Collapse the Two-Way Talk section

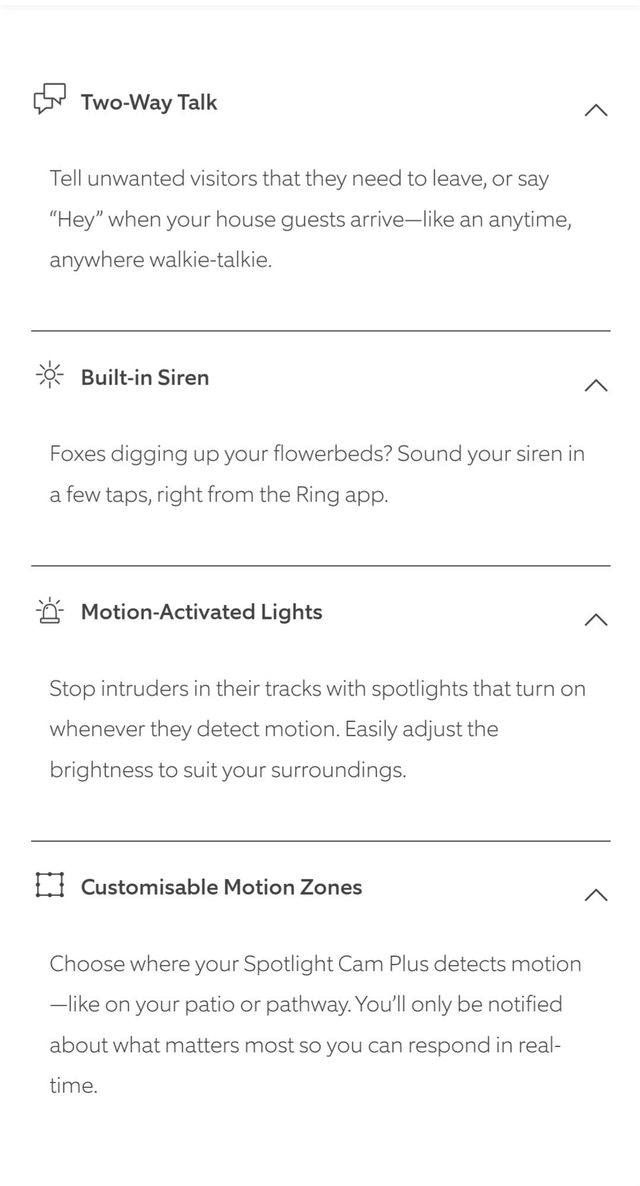pyautogui.click(x=595, y=110)
